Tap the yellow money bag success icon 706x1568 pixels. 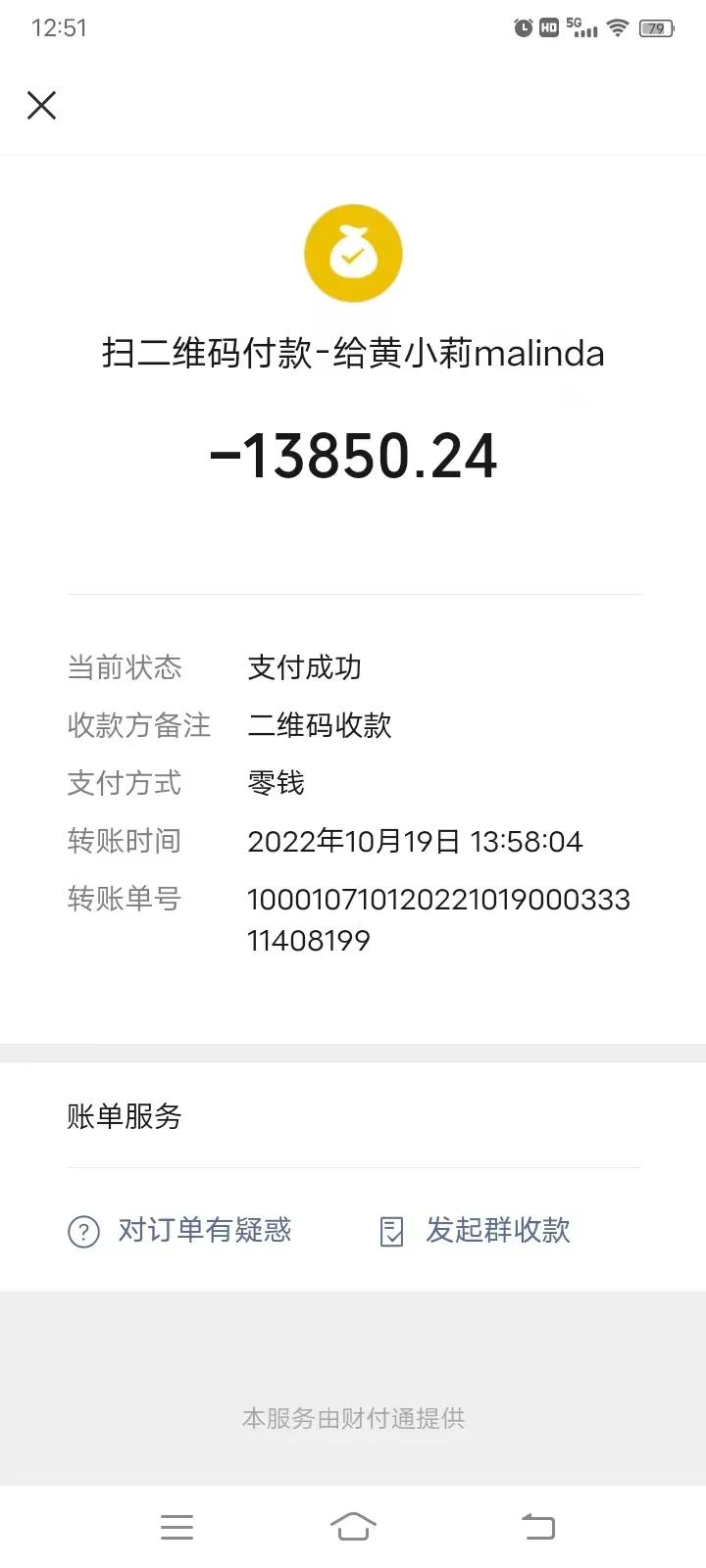coord(353,253)
